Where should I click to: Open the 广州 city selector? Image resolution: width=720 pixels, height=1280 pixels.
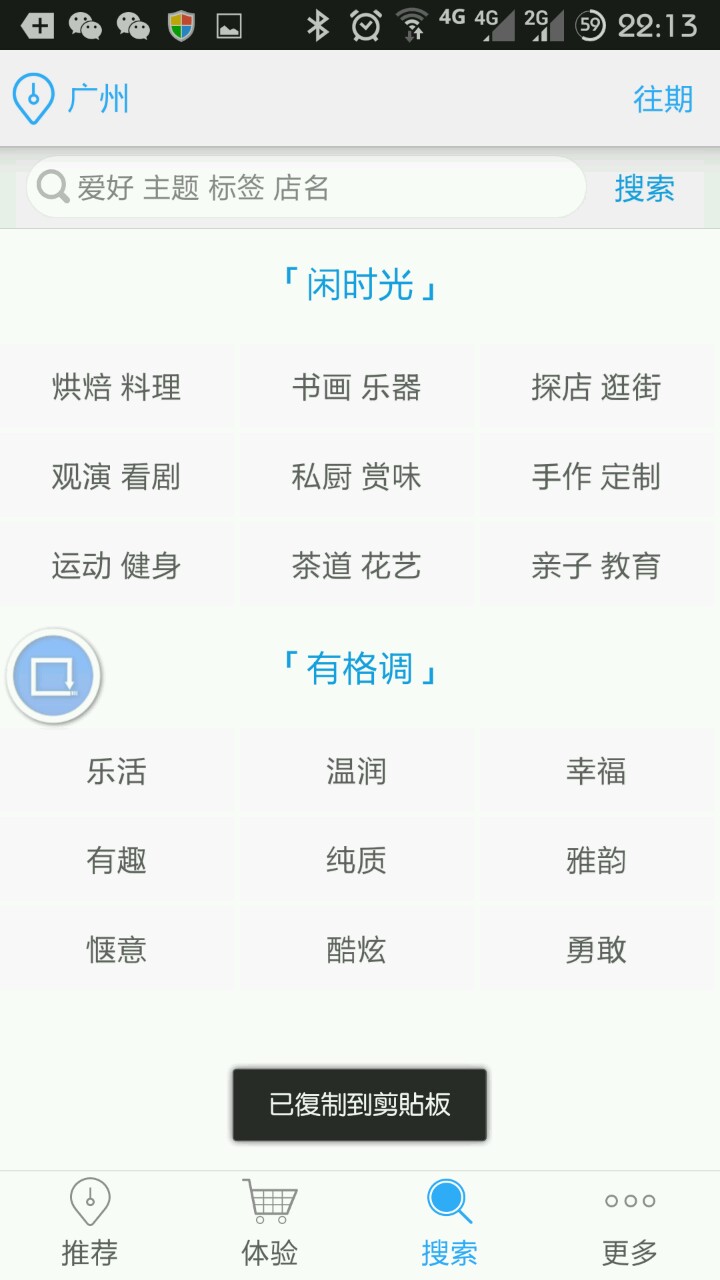click(x=72, y=99)
